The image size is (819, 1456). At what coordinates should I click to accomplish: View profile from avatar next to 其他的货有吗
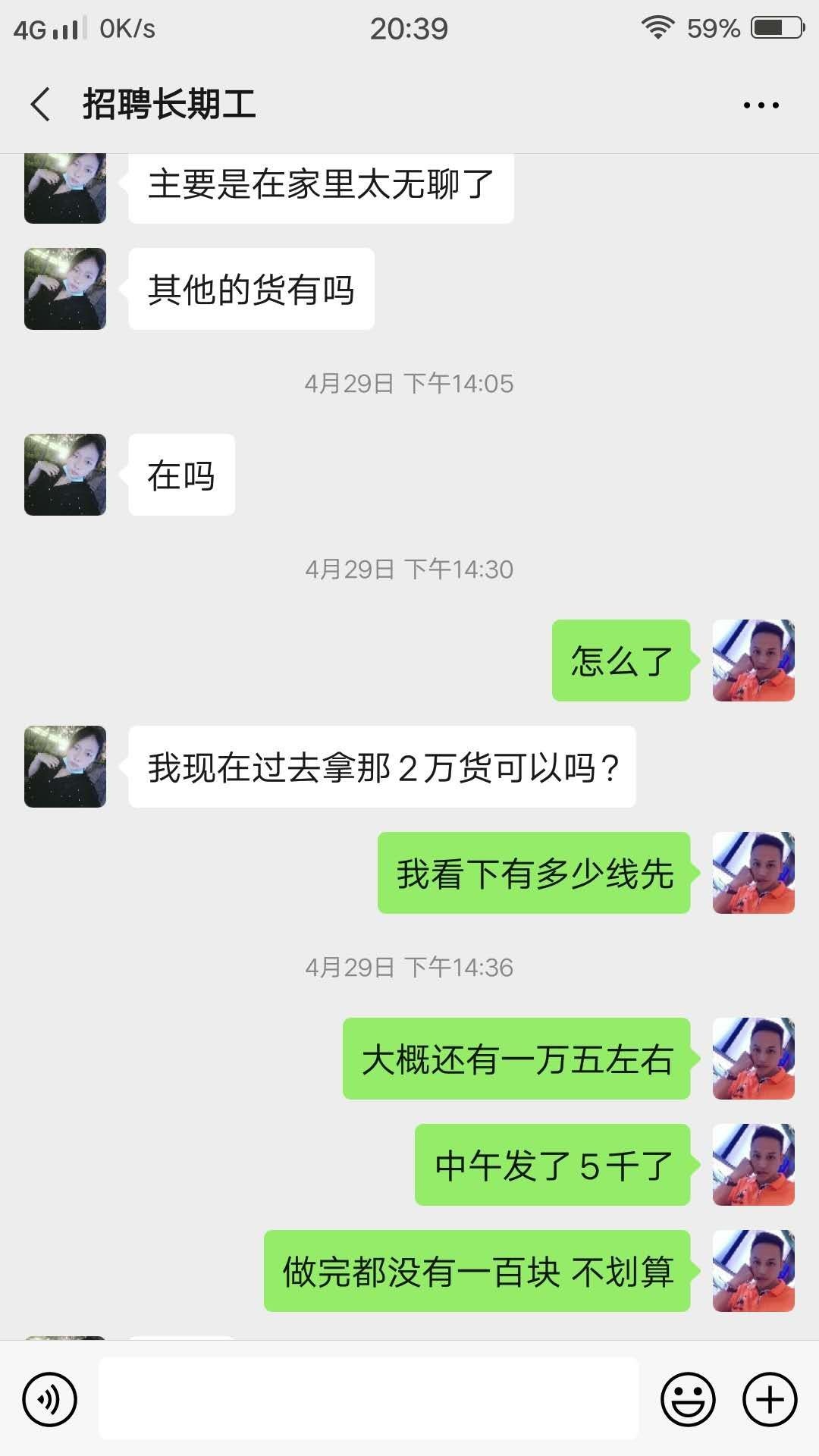[65, 289]
